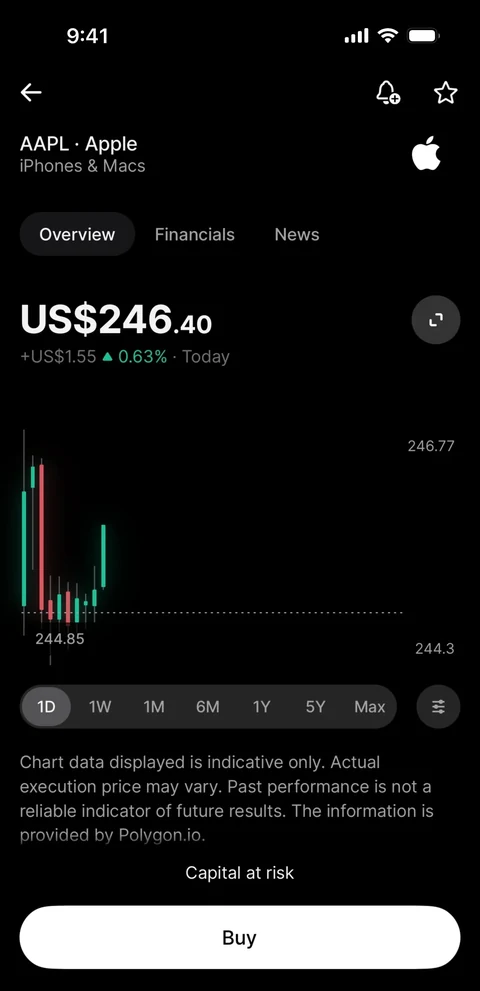Switch to the Financials tab

195,234
